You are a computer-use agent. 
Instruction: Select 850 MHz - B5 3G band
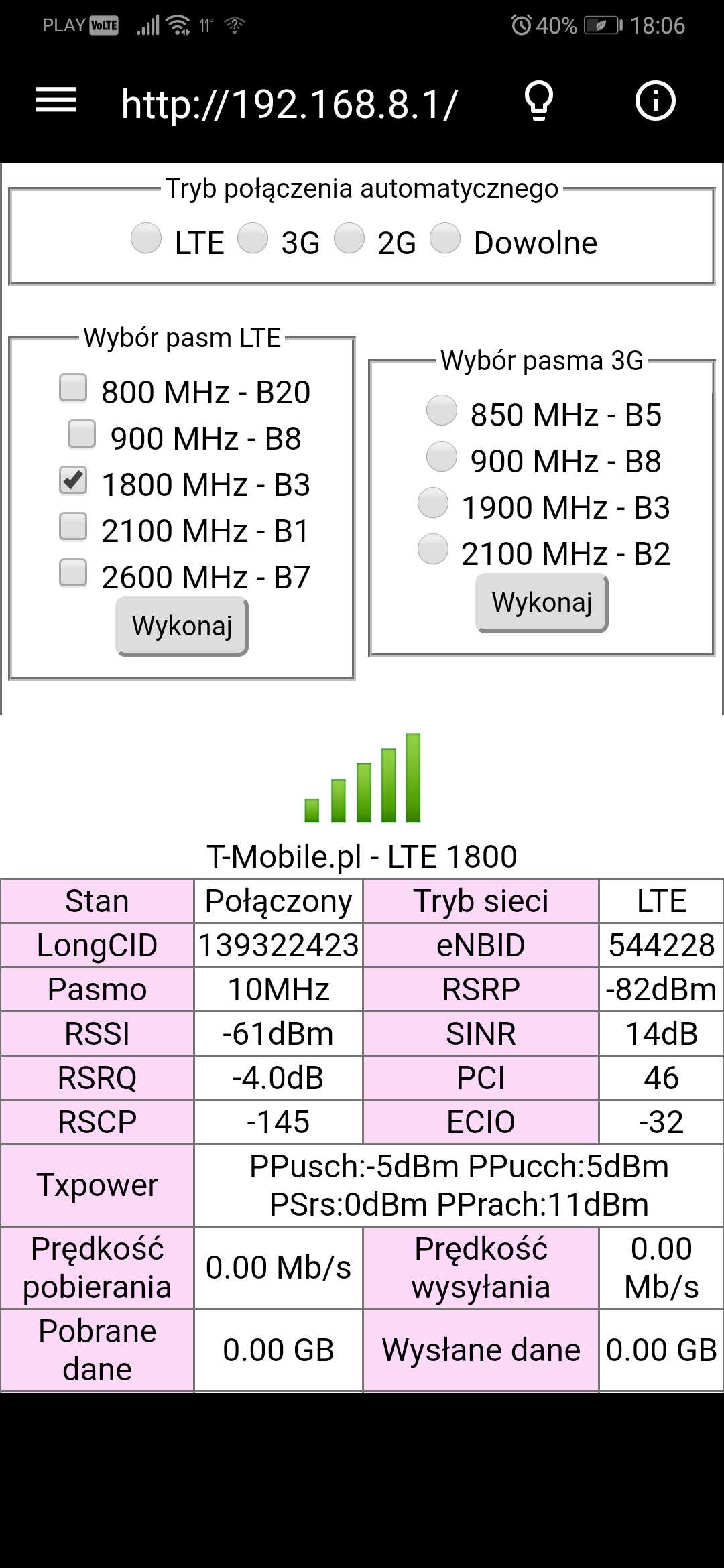tap(442, 411)
